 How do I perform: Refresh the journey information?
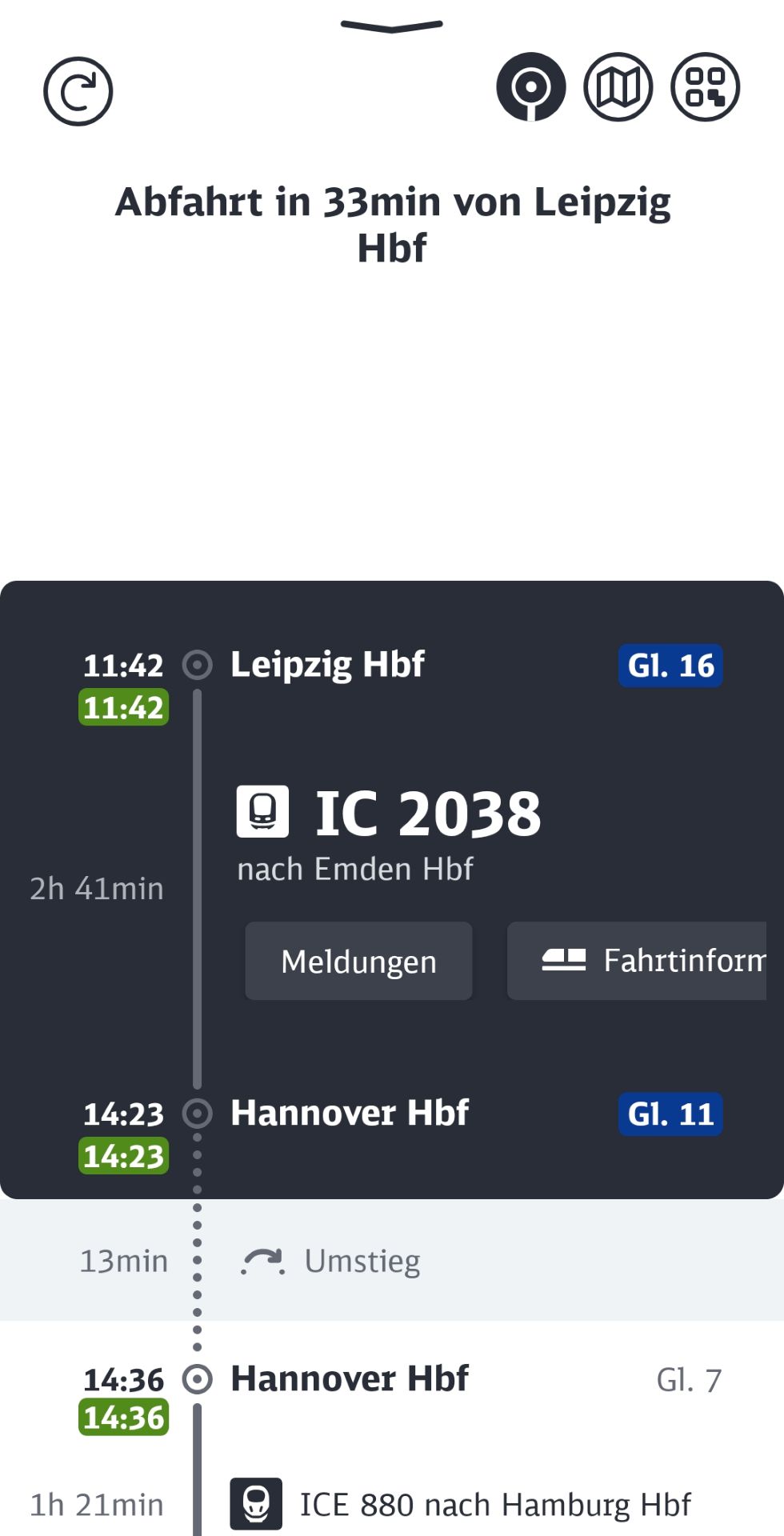tap(78, 91)
